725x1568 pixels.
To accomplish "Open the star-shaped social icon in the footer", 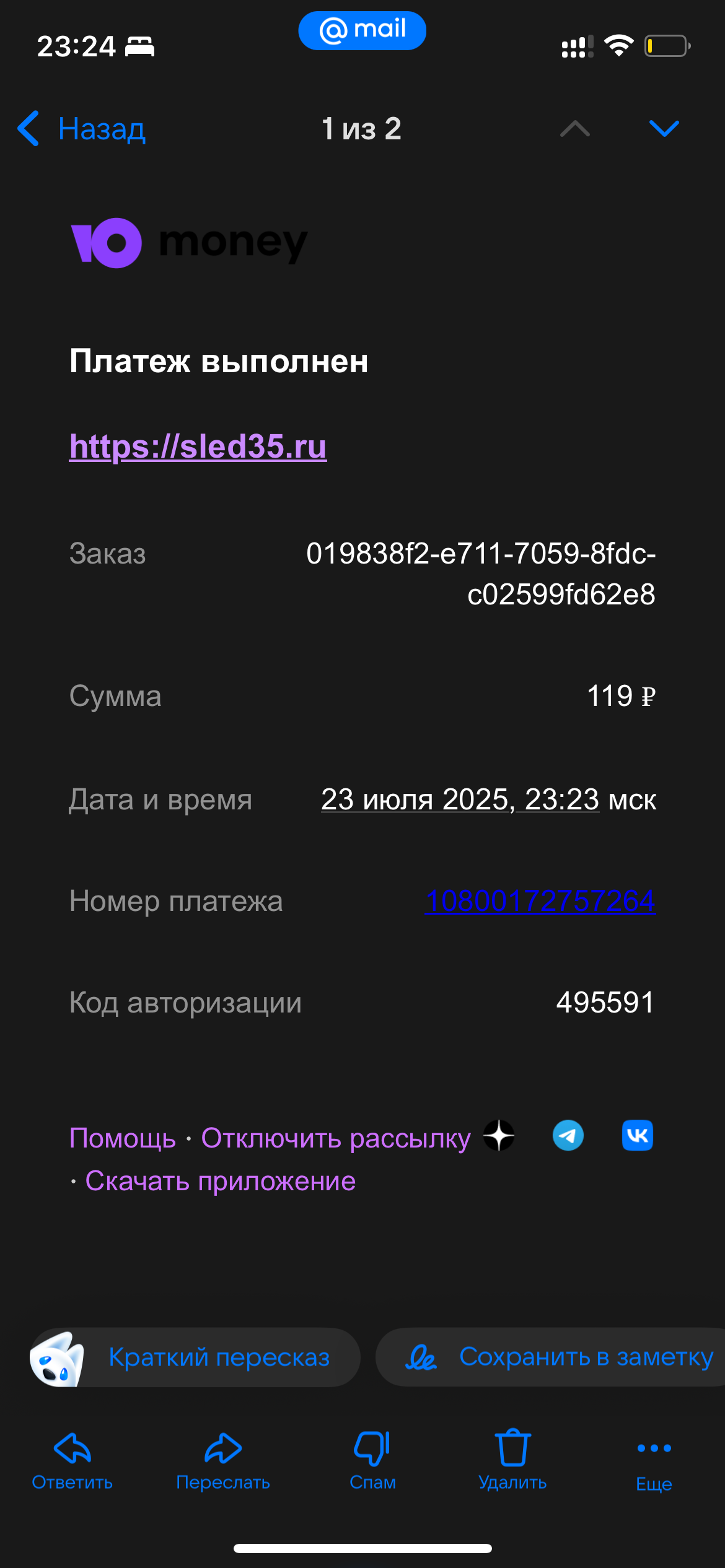I will tap(499, 1136).
